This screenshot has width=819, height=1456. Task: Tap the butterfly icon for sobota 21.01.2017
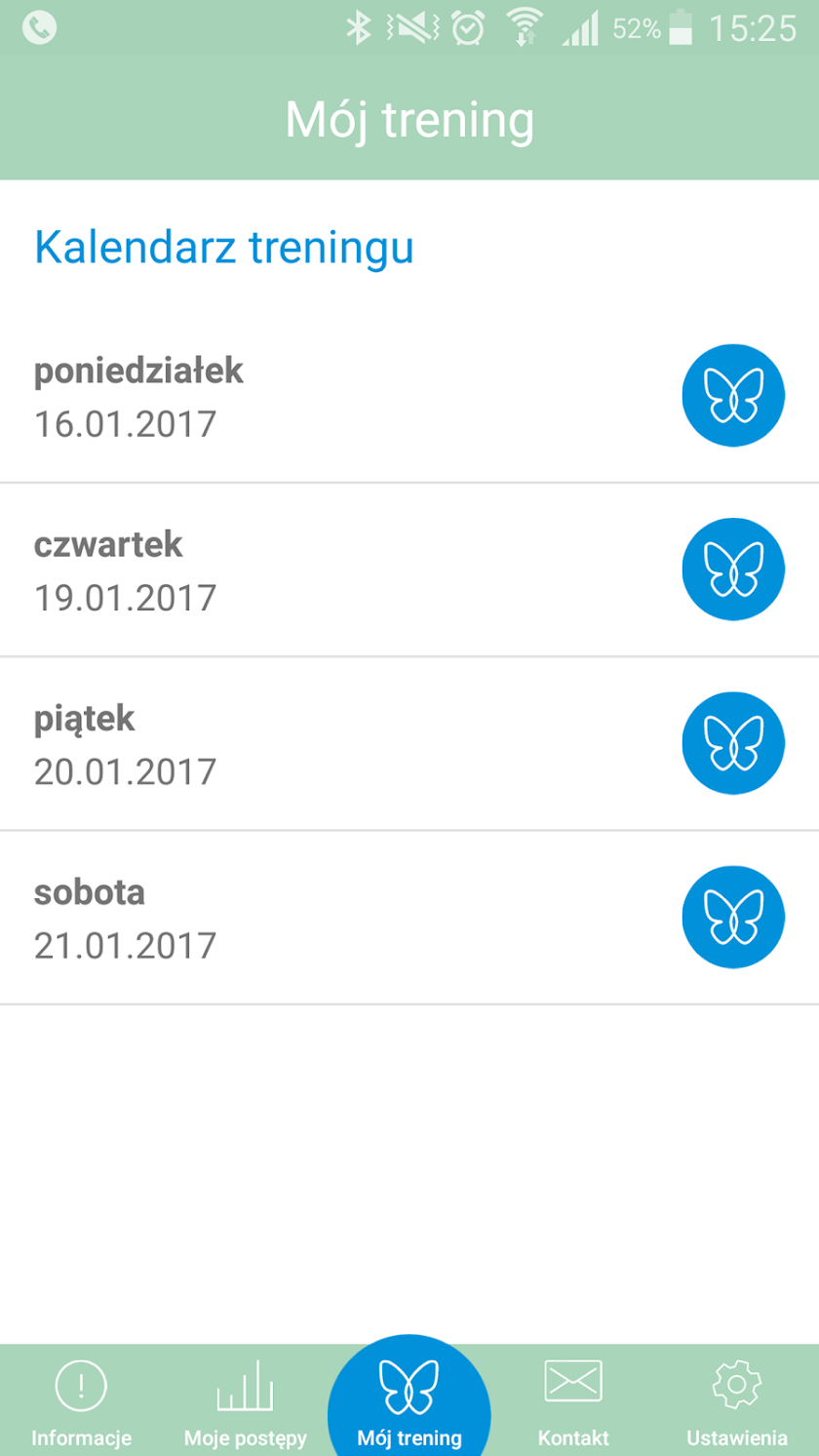coord(732,917)
